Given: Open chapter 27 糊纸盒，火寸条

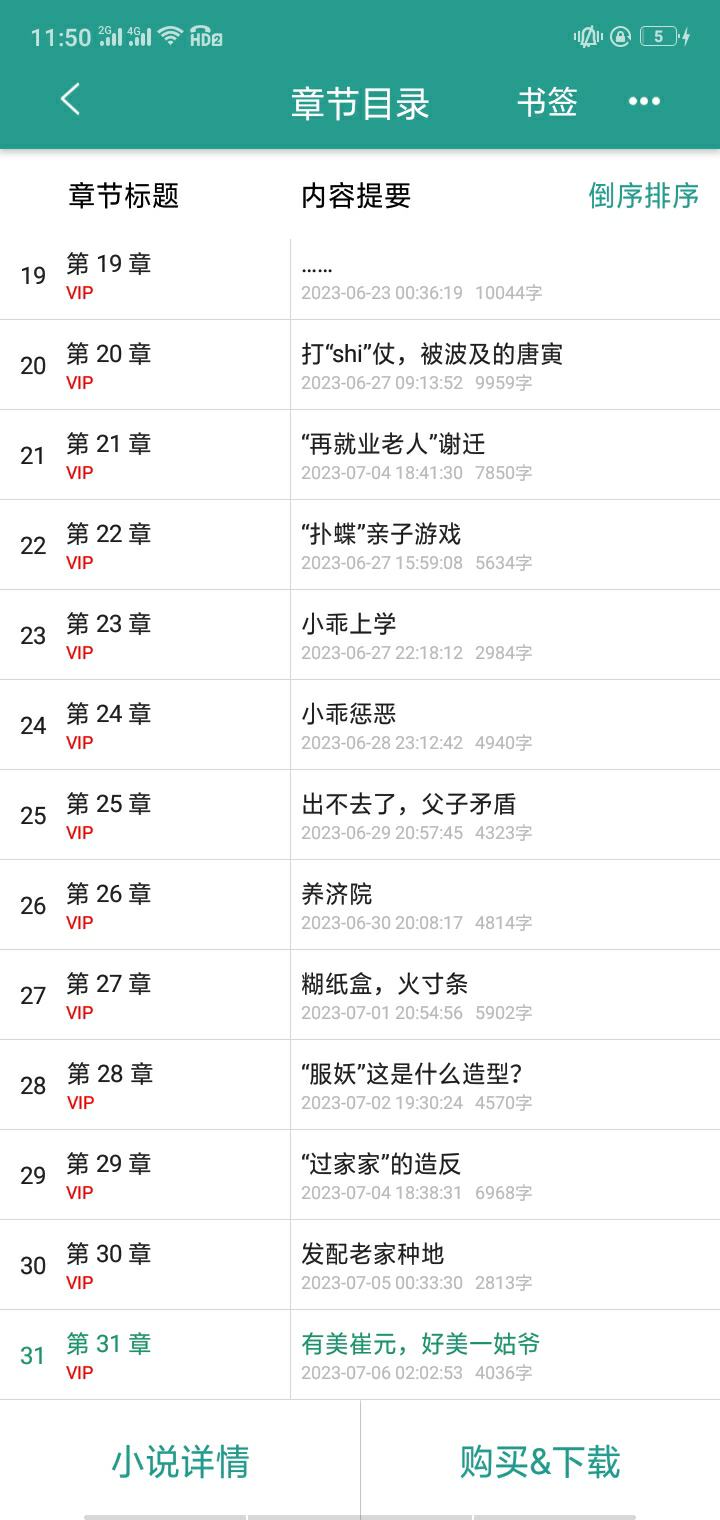Looking at the screenshot, I should (x=360, y=995).
